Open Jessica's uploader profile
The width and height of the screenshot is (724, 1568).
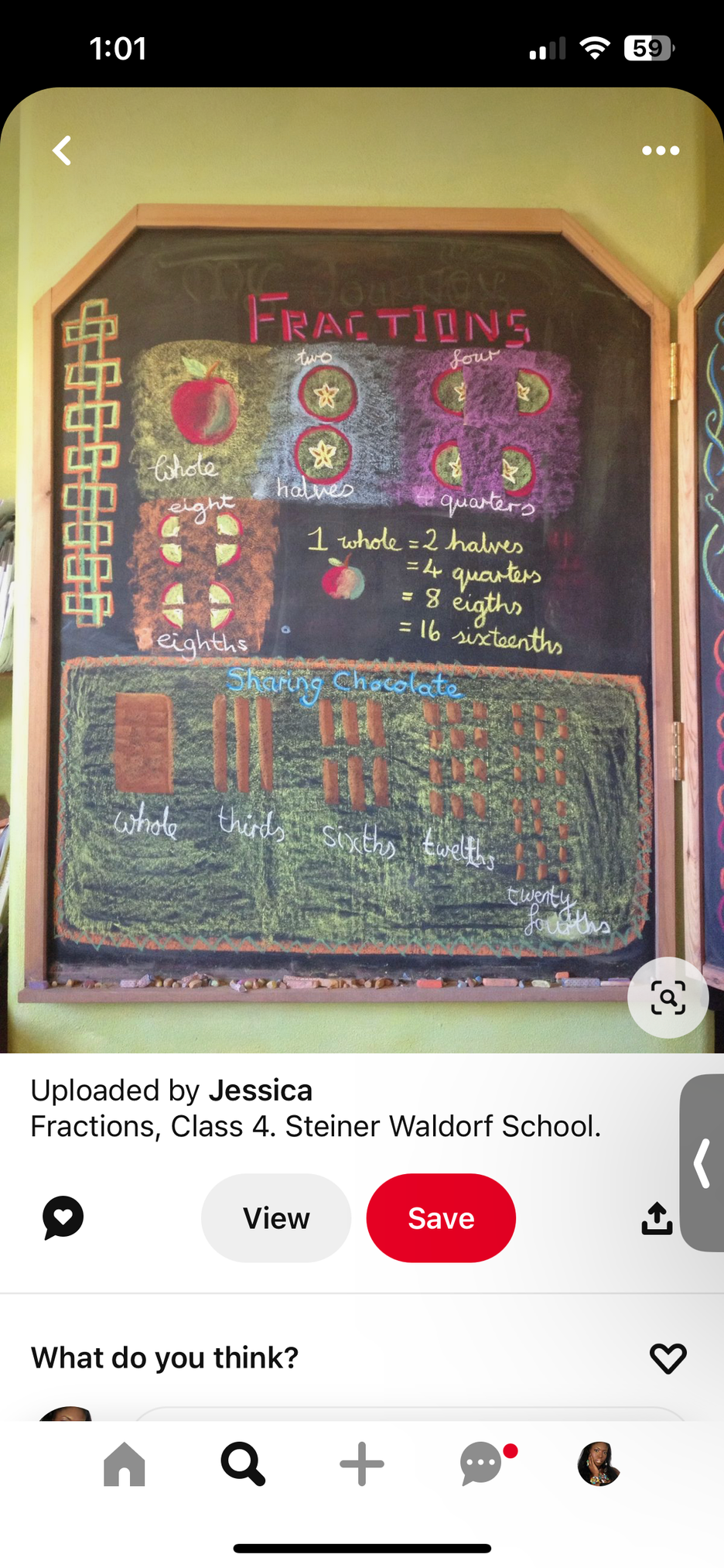(260, 1090)
